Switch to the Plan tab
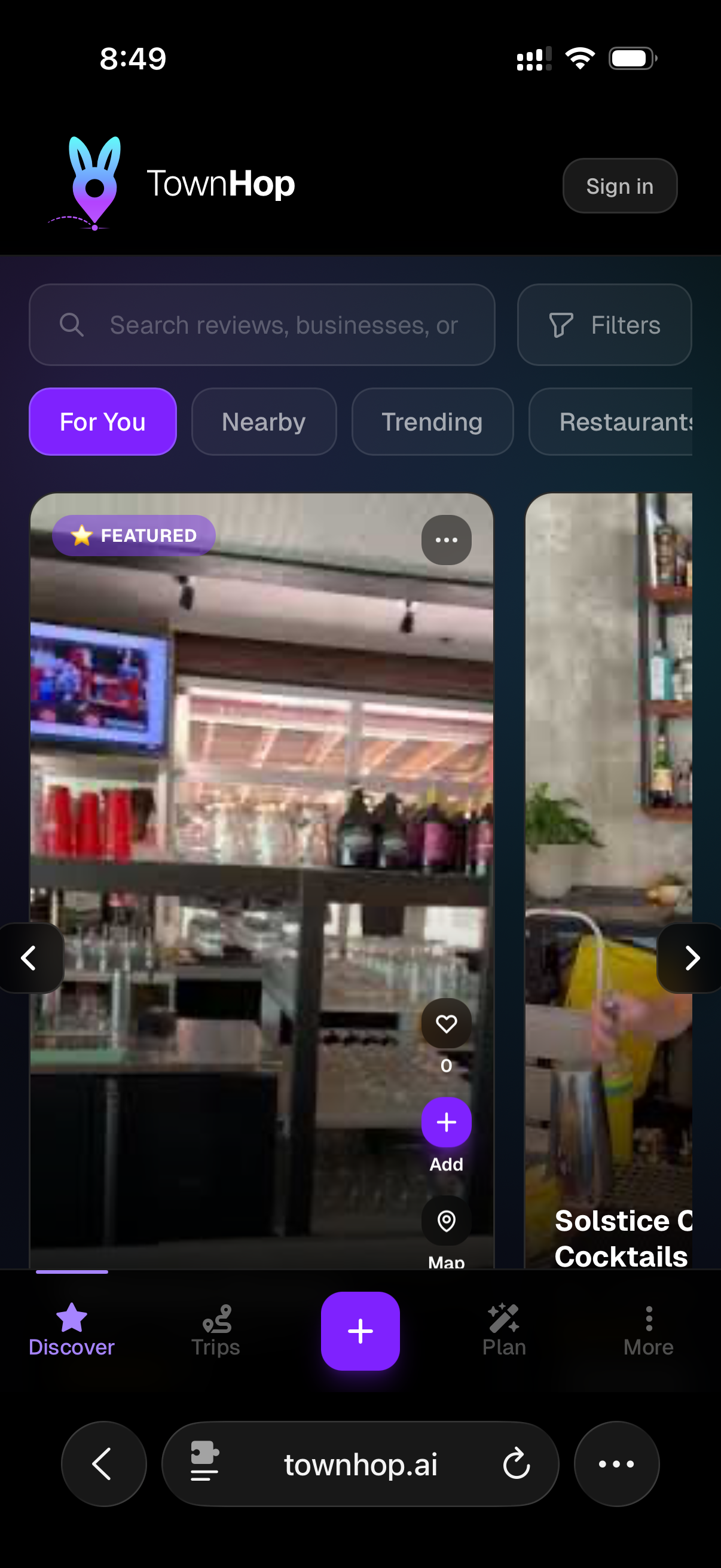This screenshot has width=721, height=1568. click(504, 1331)
